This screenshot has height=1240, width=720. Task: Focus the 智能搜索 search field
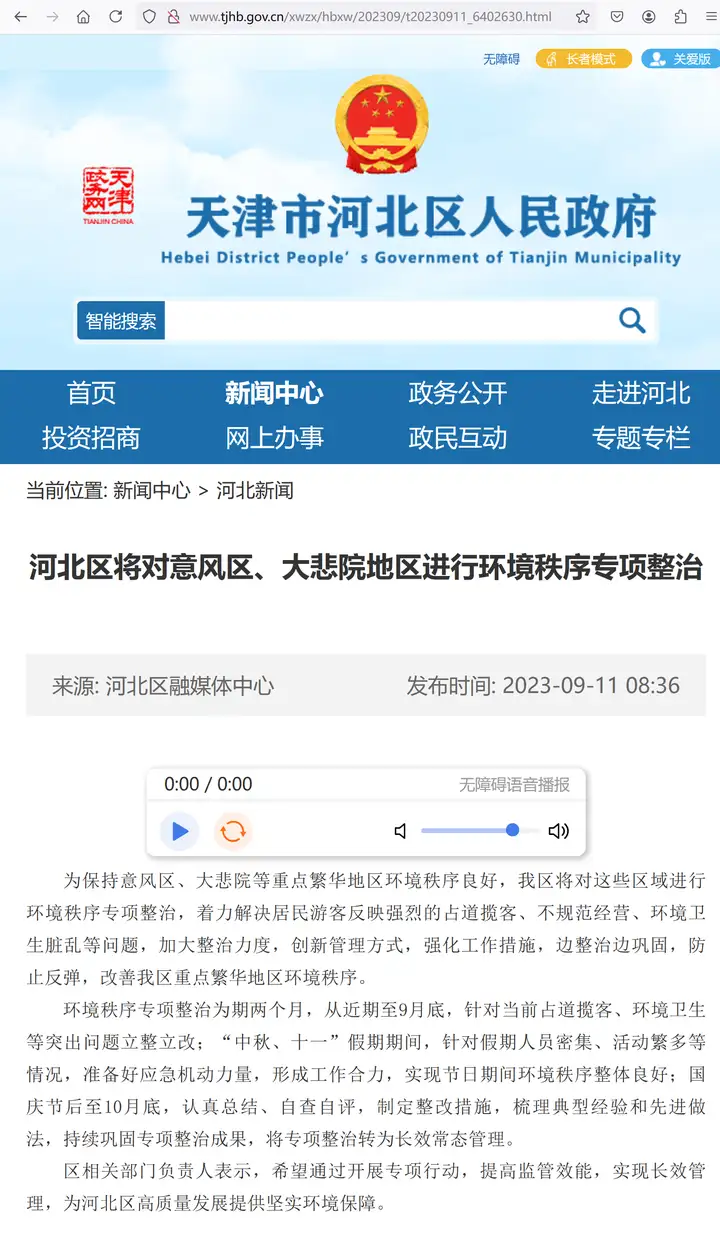[388, 321]
